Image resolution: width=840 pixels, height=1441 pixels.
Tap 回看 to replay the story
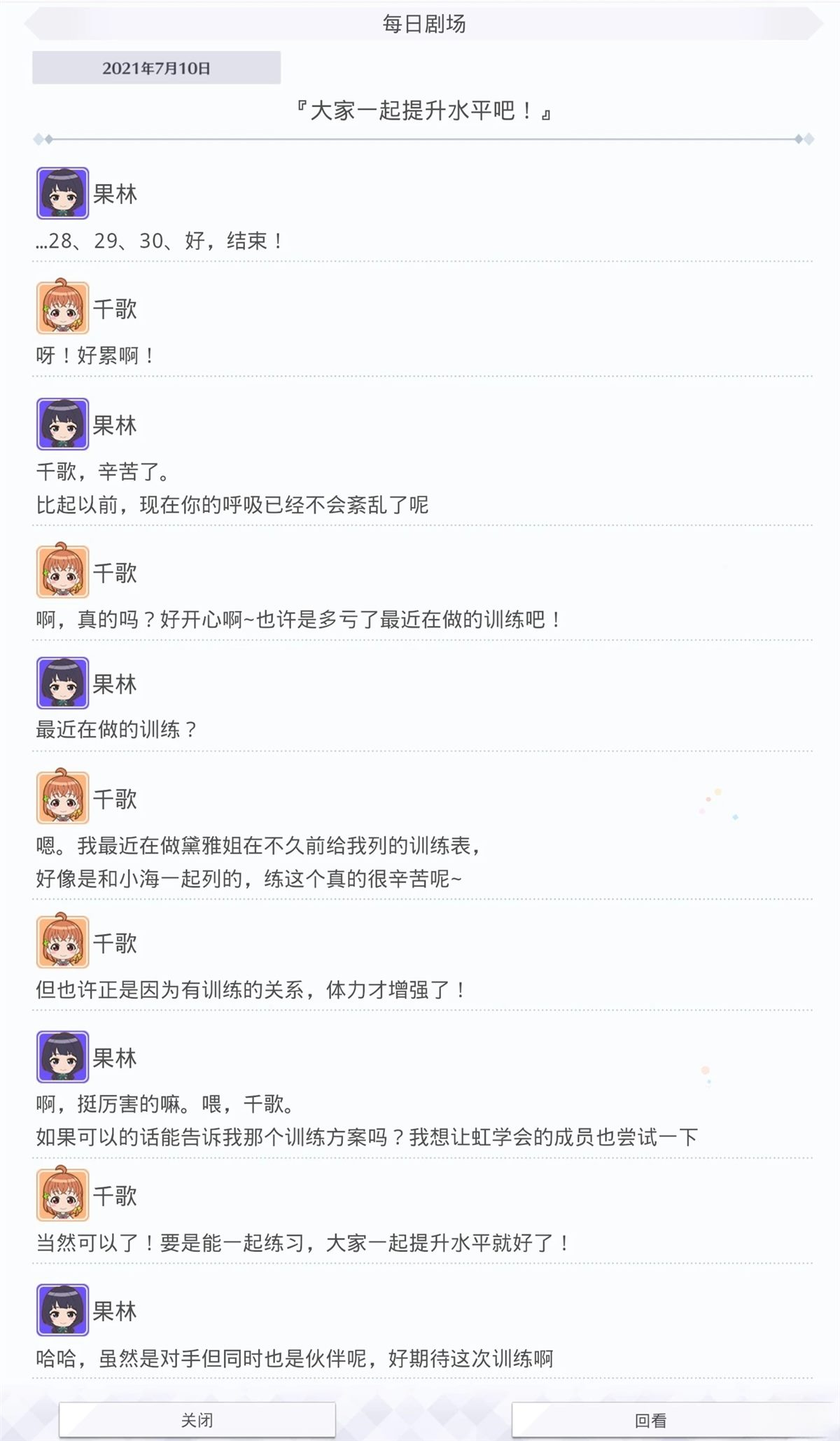click(x=650, y=1419)
